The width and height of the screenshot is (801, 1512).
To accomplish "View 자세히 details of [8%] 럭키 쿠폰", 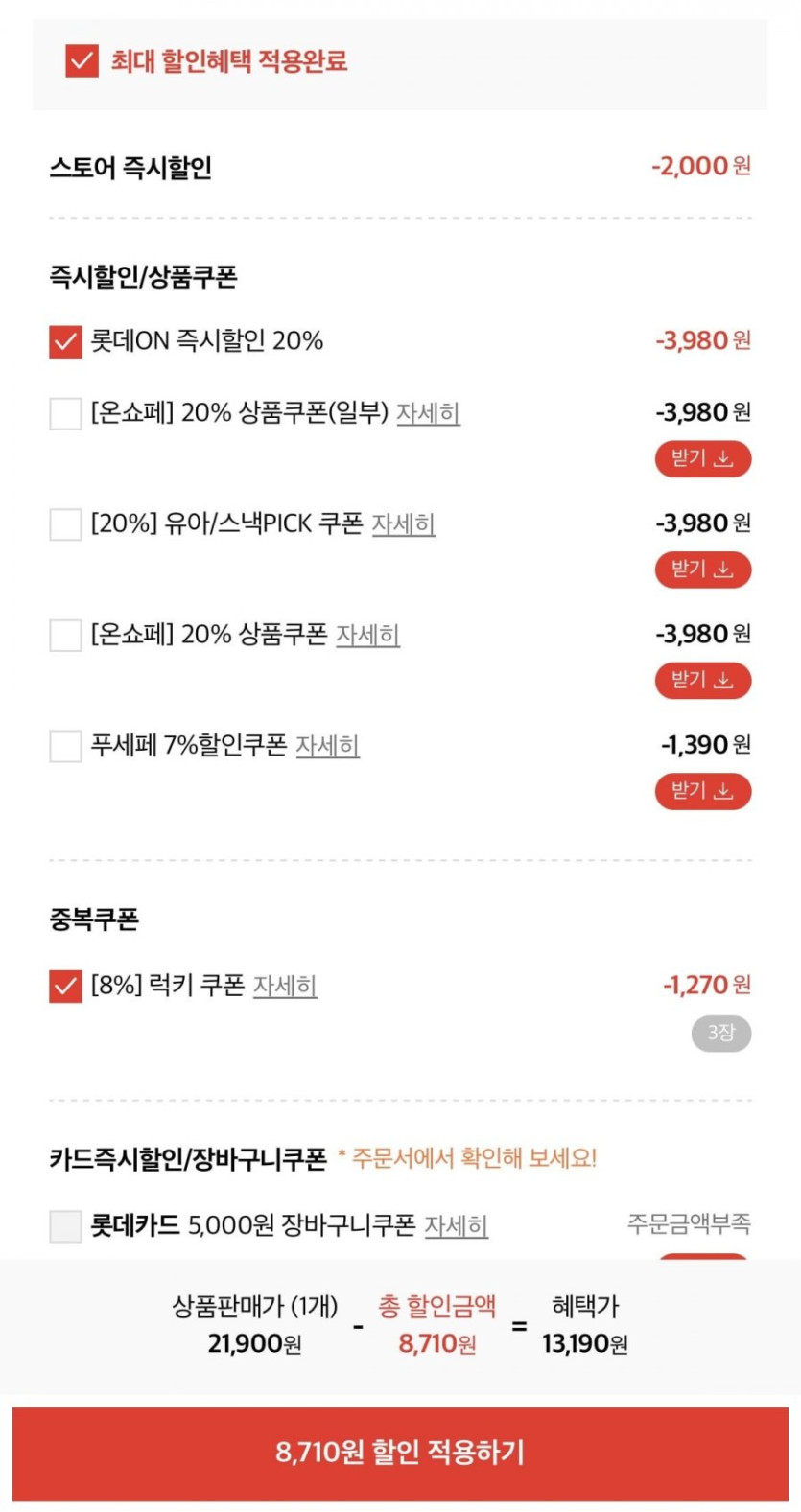I will click(285, 986).
